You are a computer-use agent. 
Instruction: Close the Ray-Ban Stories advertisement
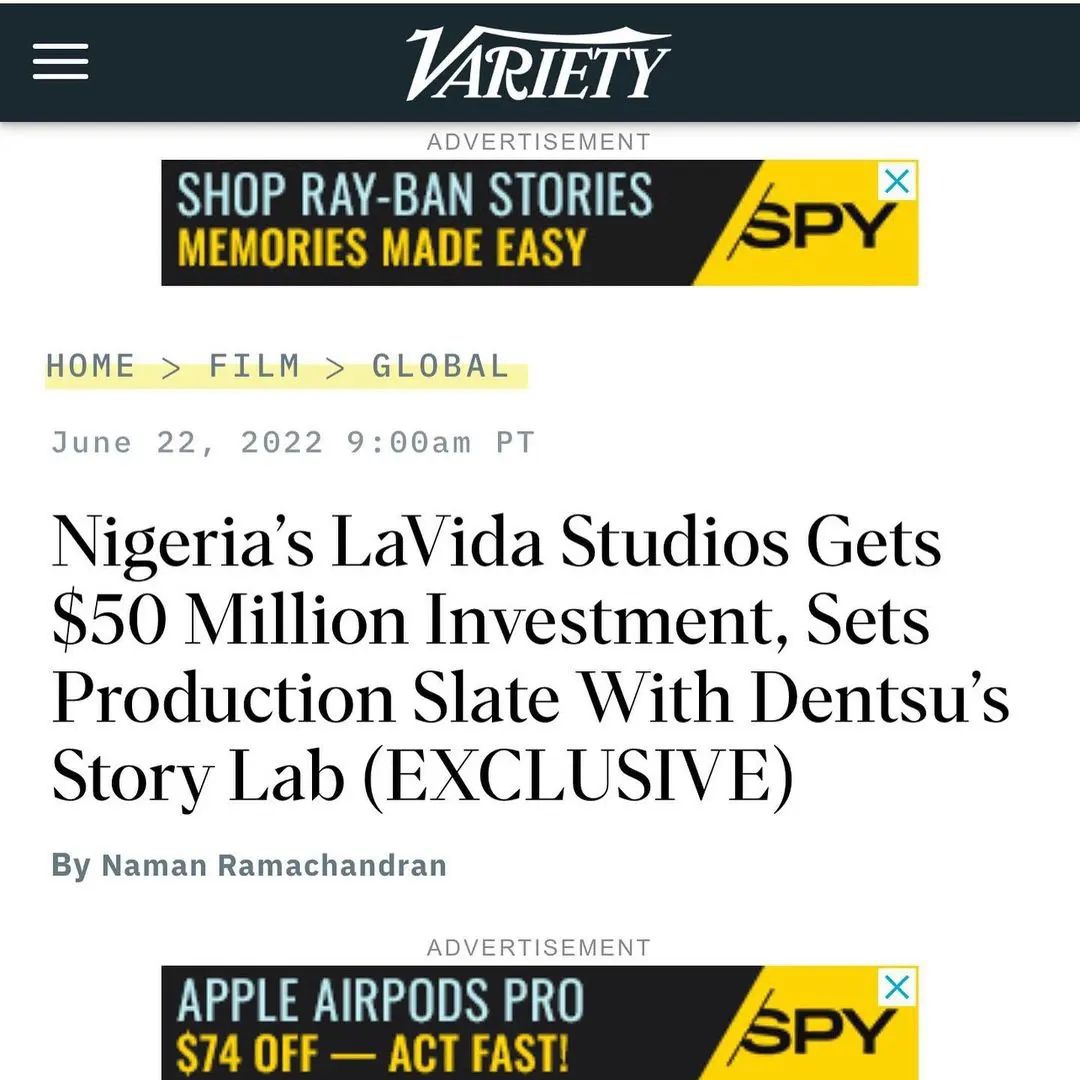pyautogui.click(x=898, y=182)
